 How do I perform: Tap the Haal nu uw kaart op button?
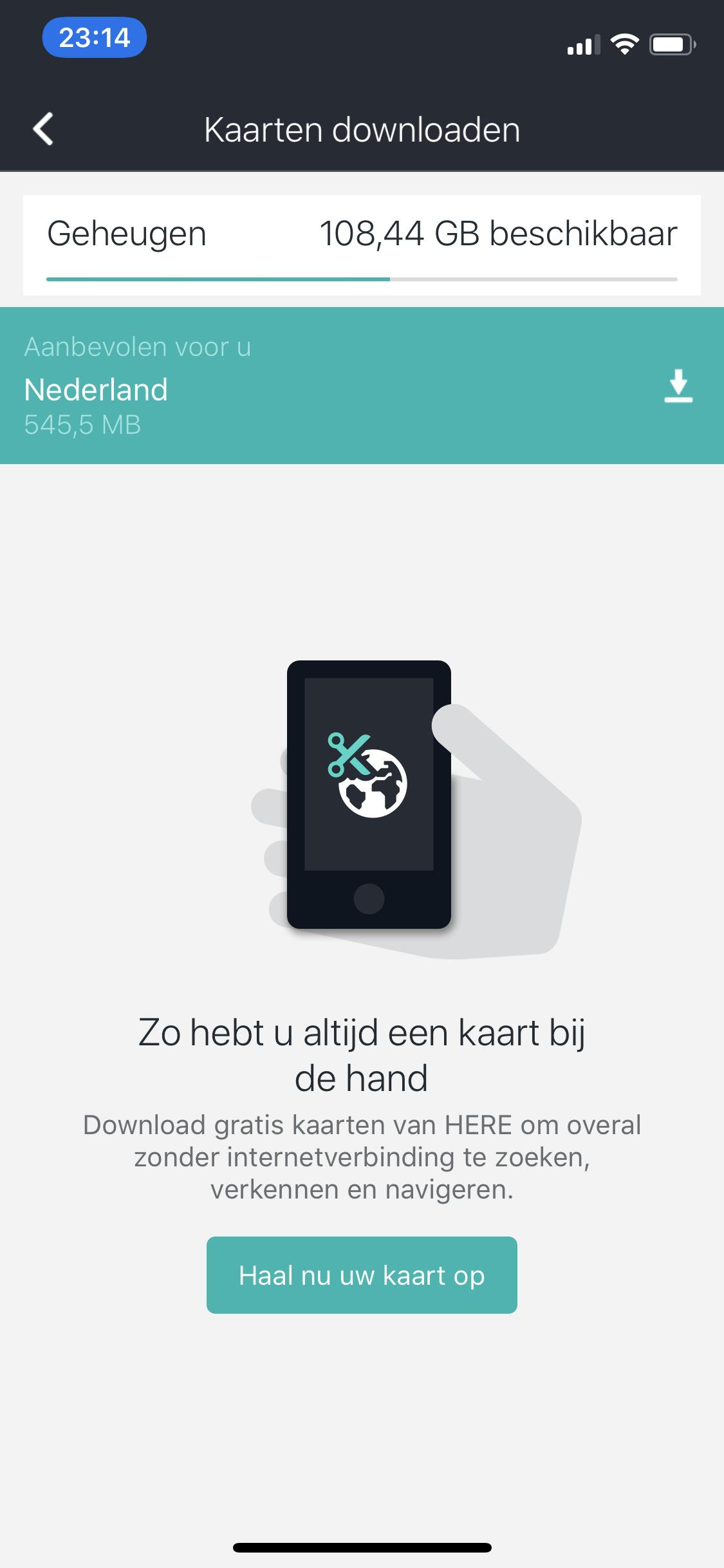(362, 1274)
